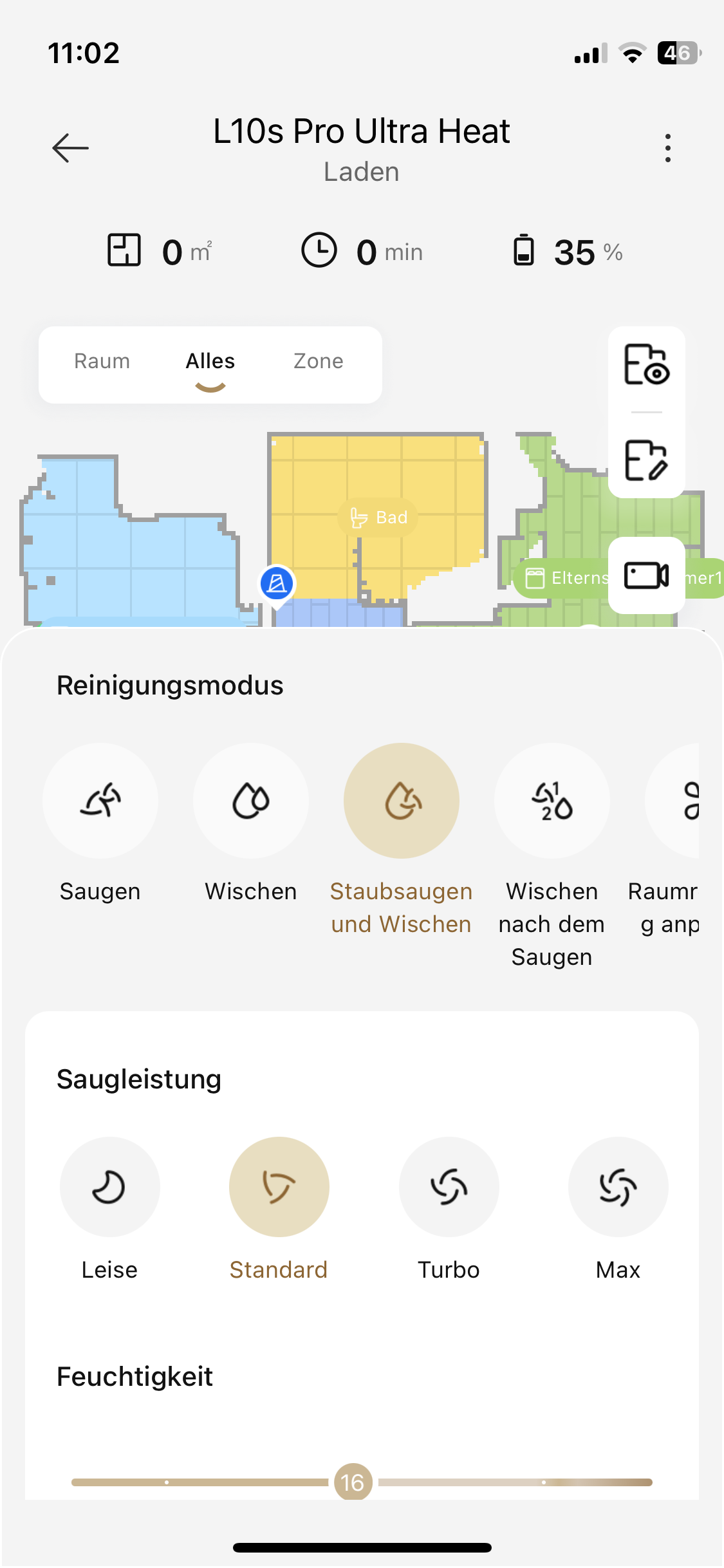This screenshot has height=1568, width=724.
Task: Select the Saugen cleaning mode
Action: pyautogui.click(x=100, y=801)
